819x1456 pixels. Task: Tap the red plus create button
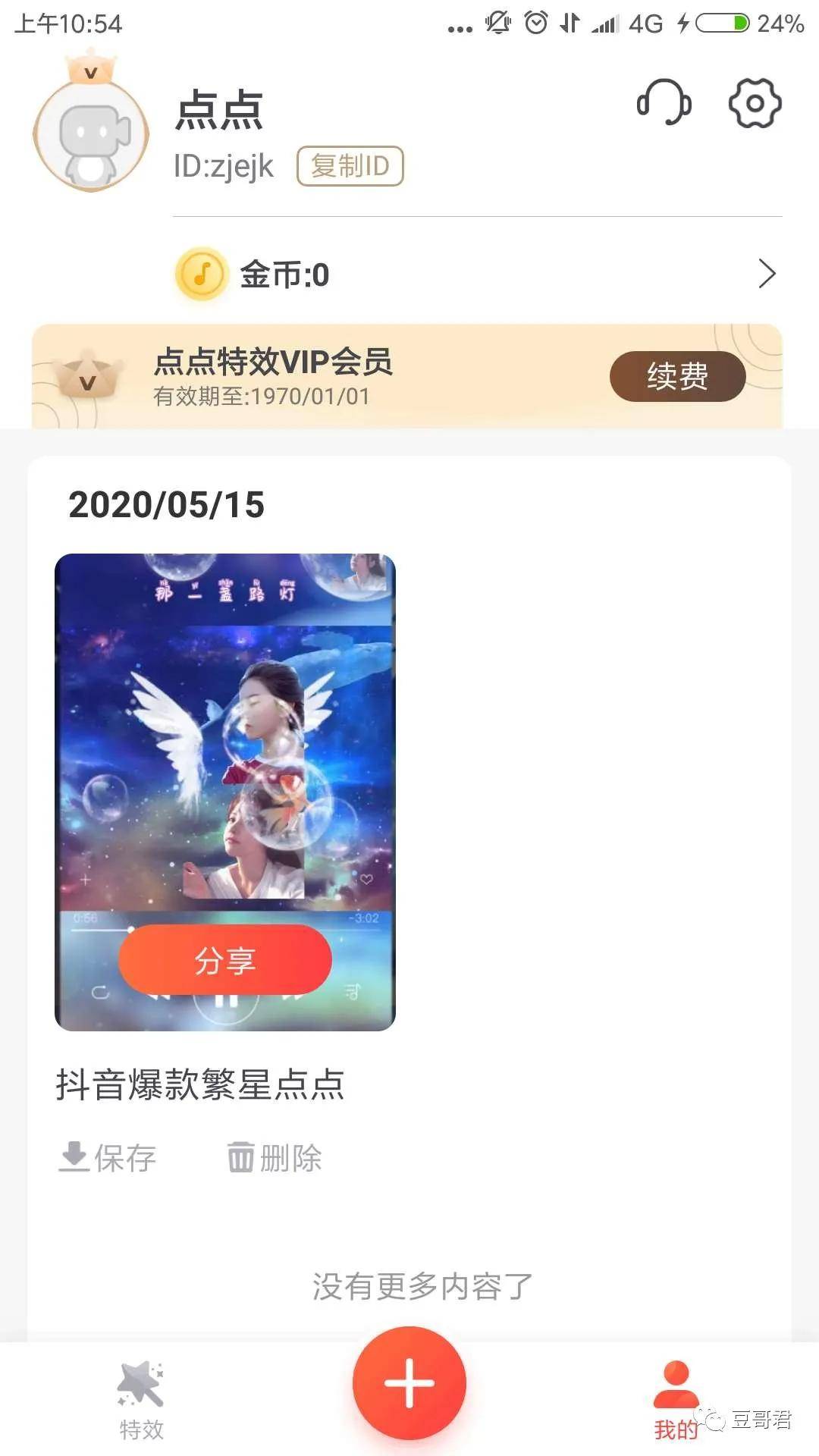[409, 1383]
